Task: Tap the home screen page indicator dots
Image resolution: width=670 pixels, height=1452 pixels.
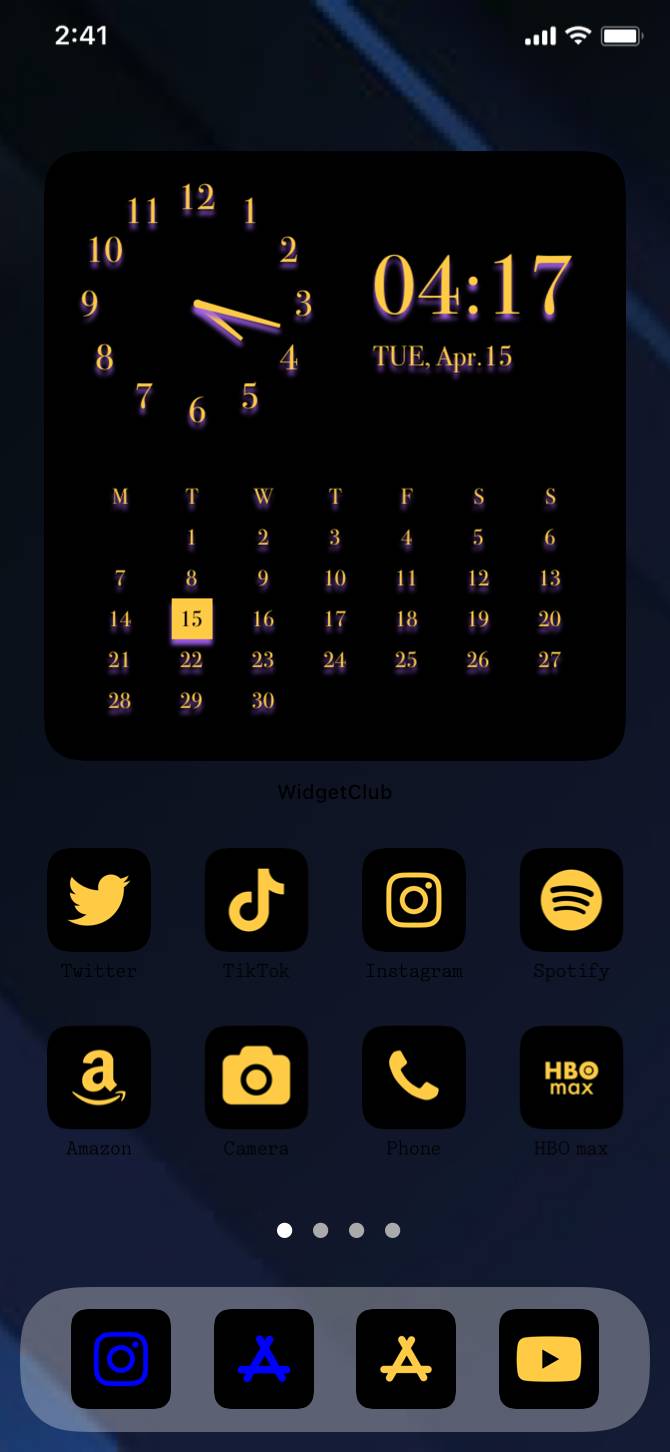Action: (x=338, y=1230)
